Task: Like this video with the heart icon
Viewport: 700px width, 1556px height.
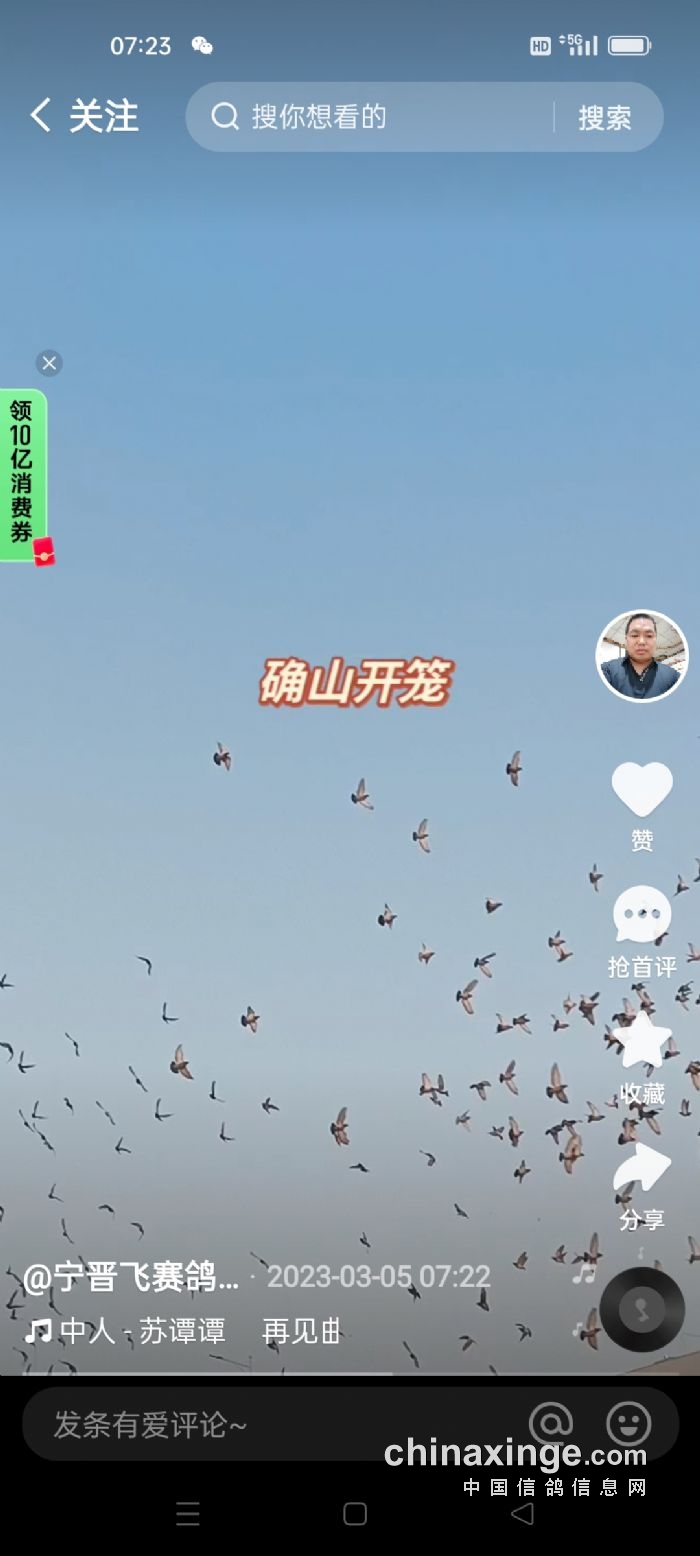Action: 642,790
